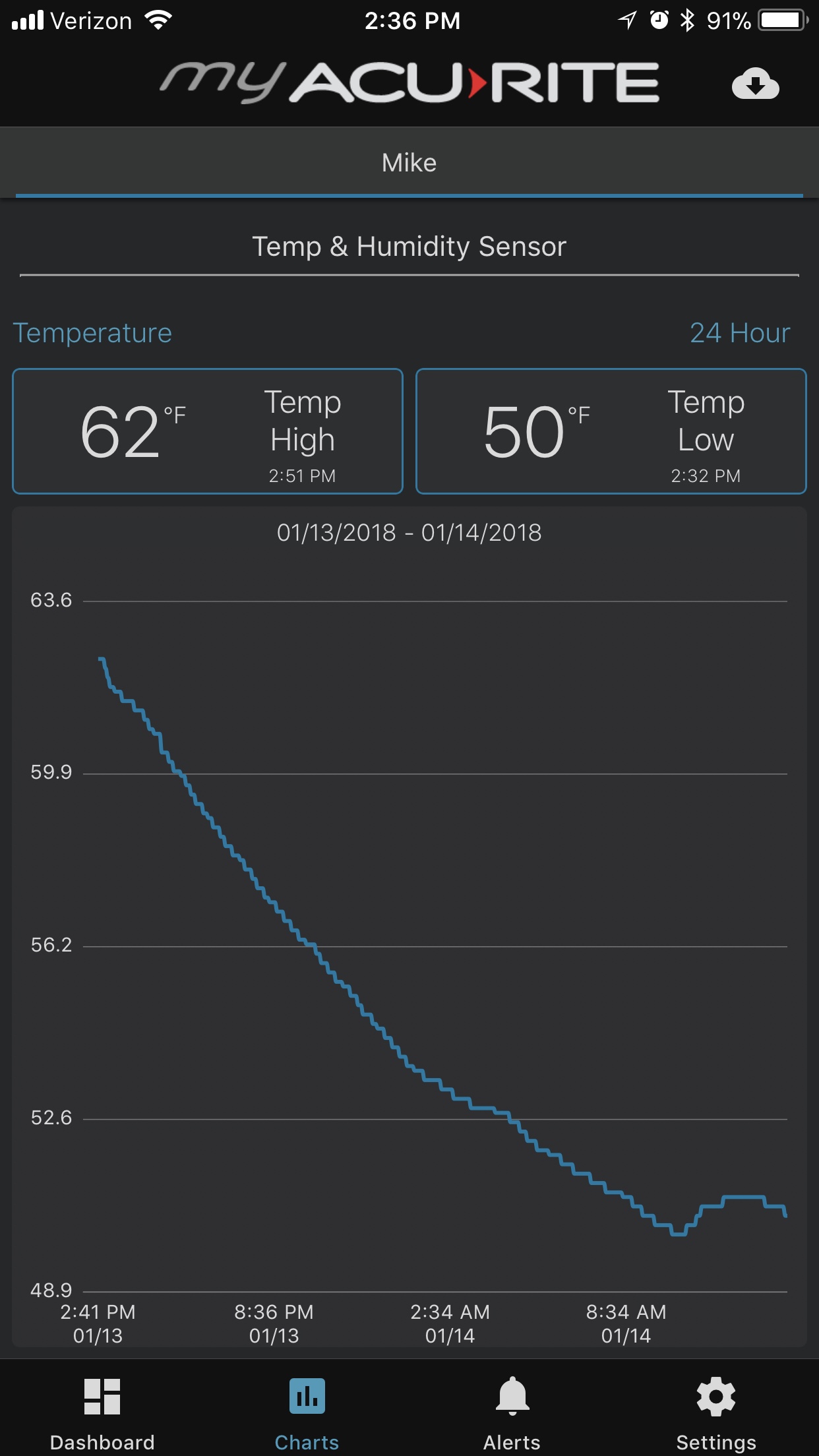Select the blue underline indicator under Mike
819x1456 pixels.
[409, 194]
